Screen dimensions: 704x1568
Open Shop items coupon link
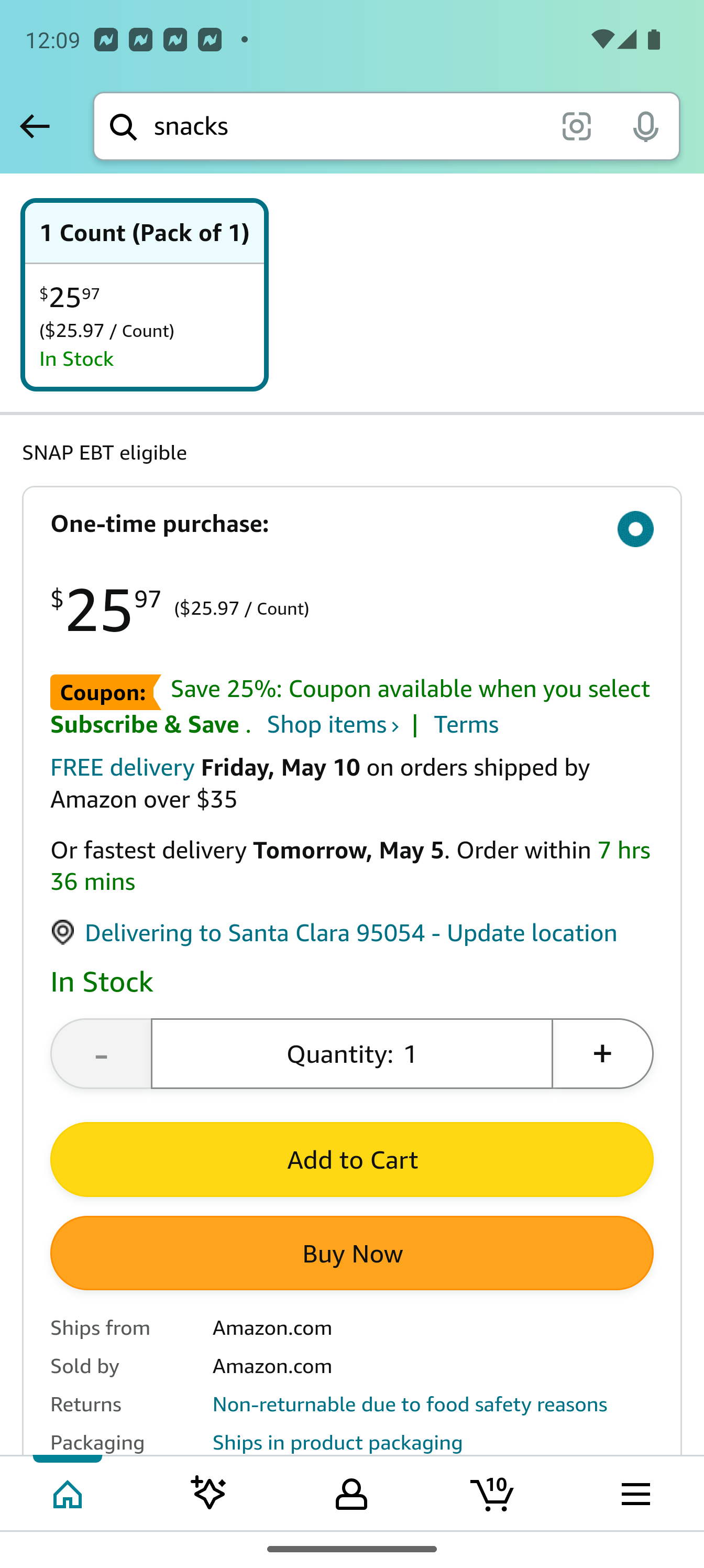click(333, 725)
